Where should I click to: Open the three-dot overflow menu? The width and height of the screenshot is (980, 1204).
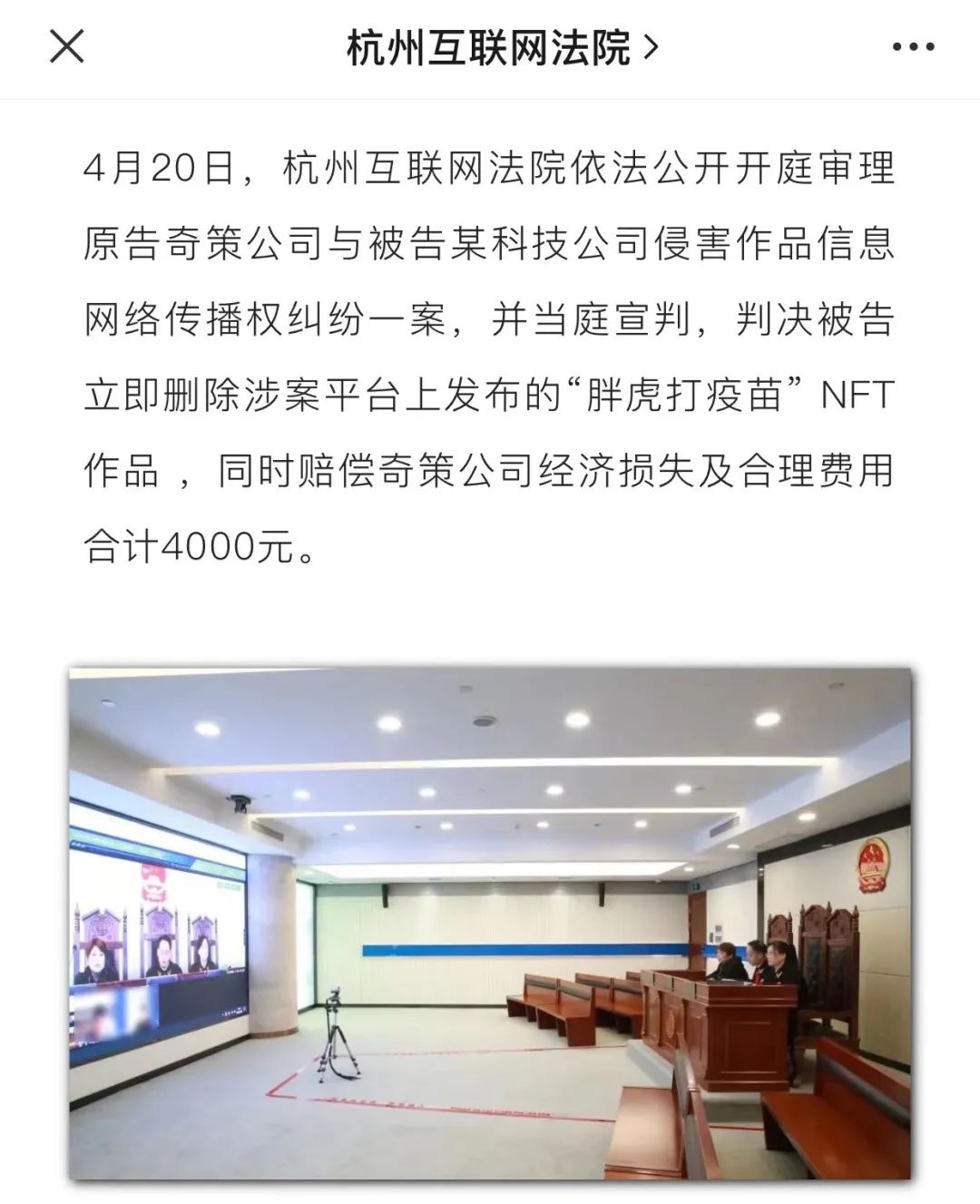(x=913, y=47)
